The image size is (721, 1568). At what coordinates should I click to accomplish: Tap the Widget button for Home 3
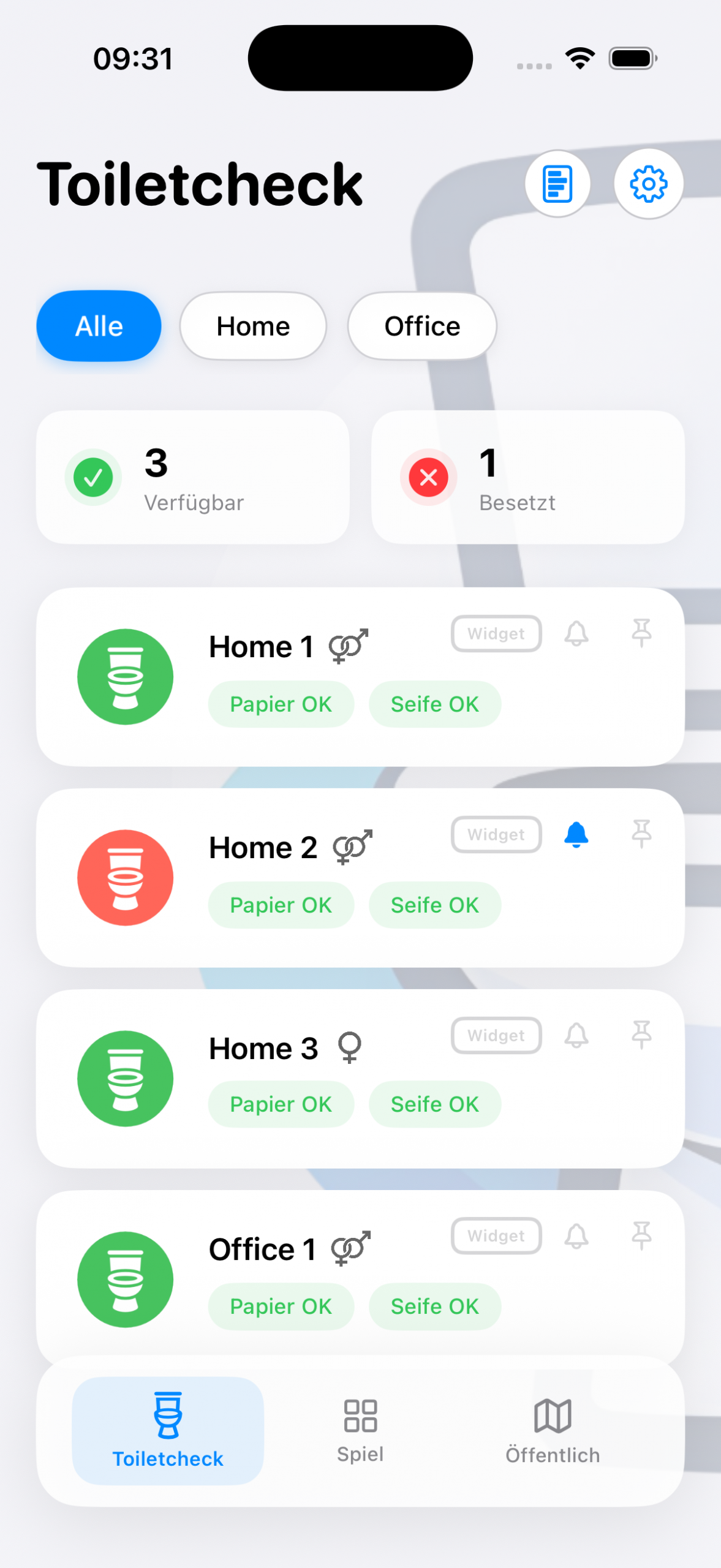pyautogui.click(x=496, y=1035)
